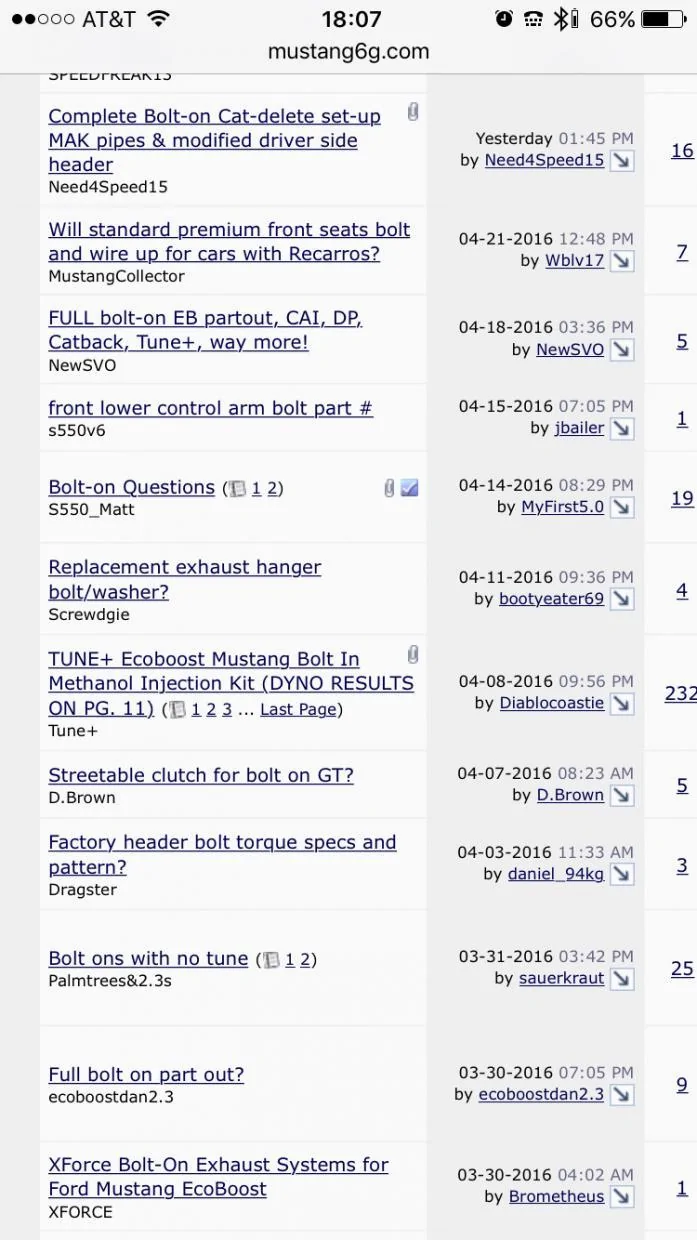View the XForce Bolt-On Exhaust Systems thread
697x1240 pixels.
[x=218, y=1176]
